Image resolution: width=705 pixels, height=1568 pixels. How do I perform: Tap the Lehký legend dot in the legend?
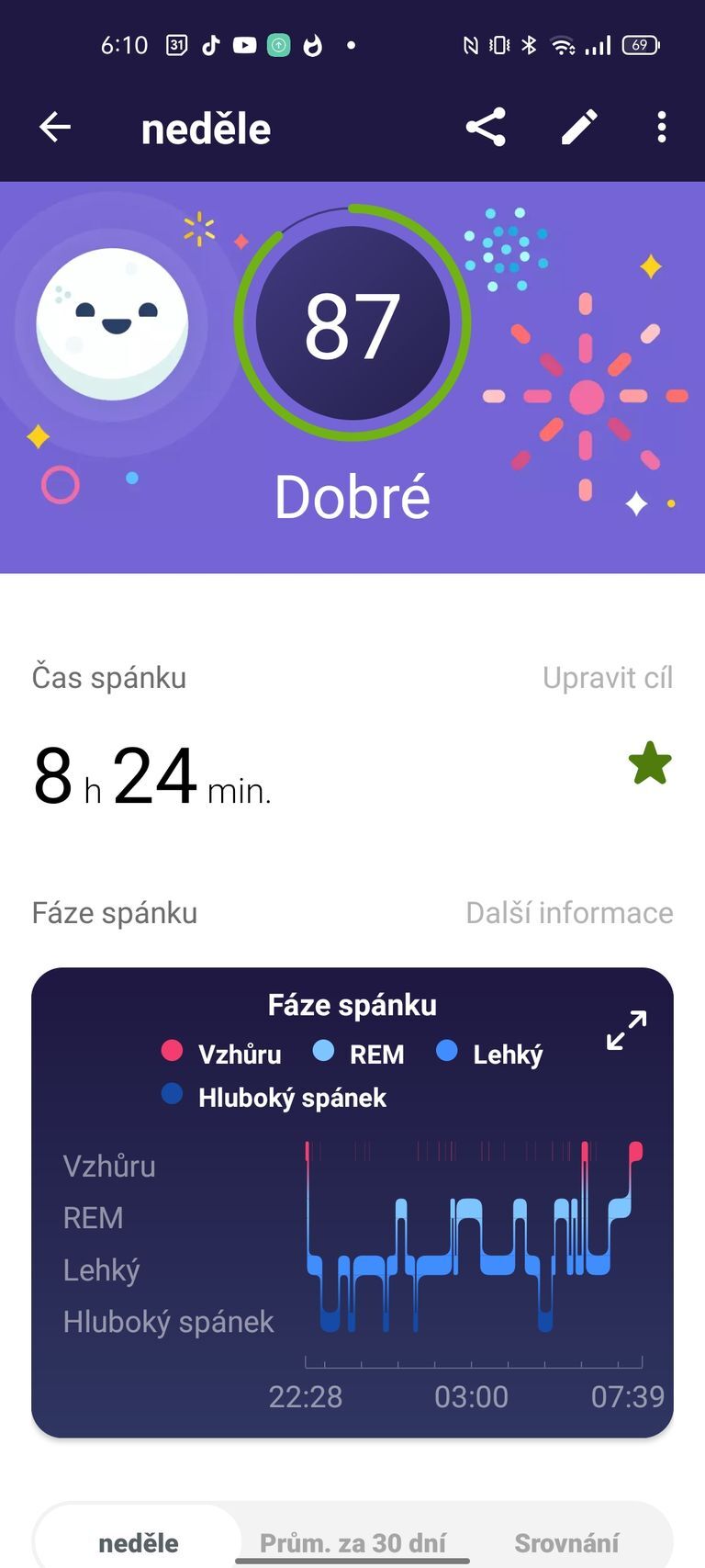(x=446, y=1052)
